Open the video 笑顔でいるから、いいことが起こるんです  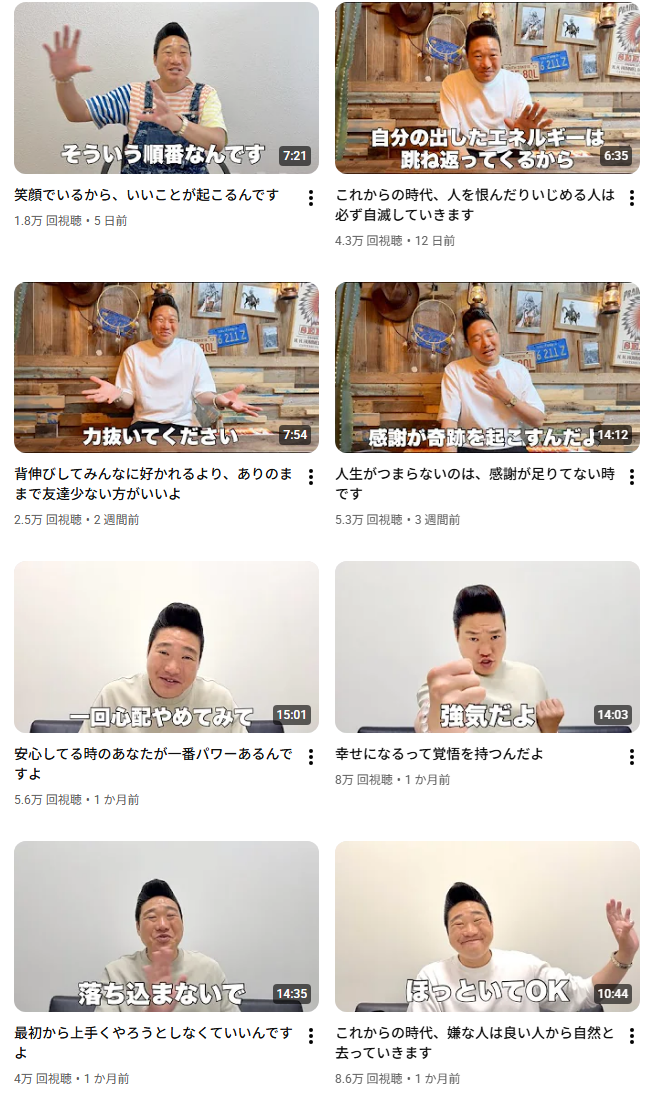tap(166, 88)
